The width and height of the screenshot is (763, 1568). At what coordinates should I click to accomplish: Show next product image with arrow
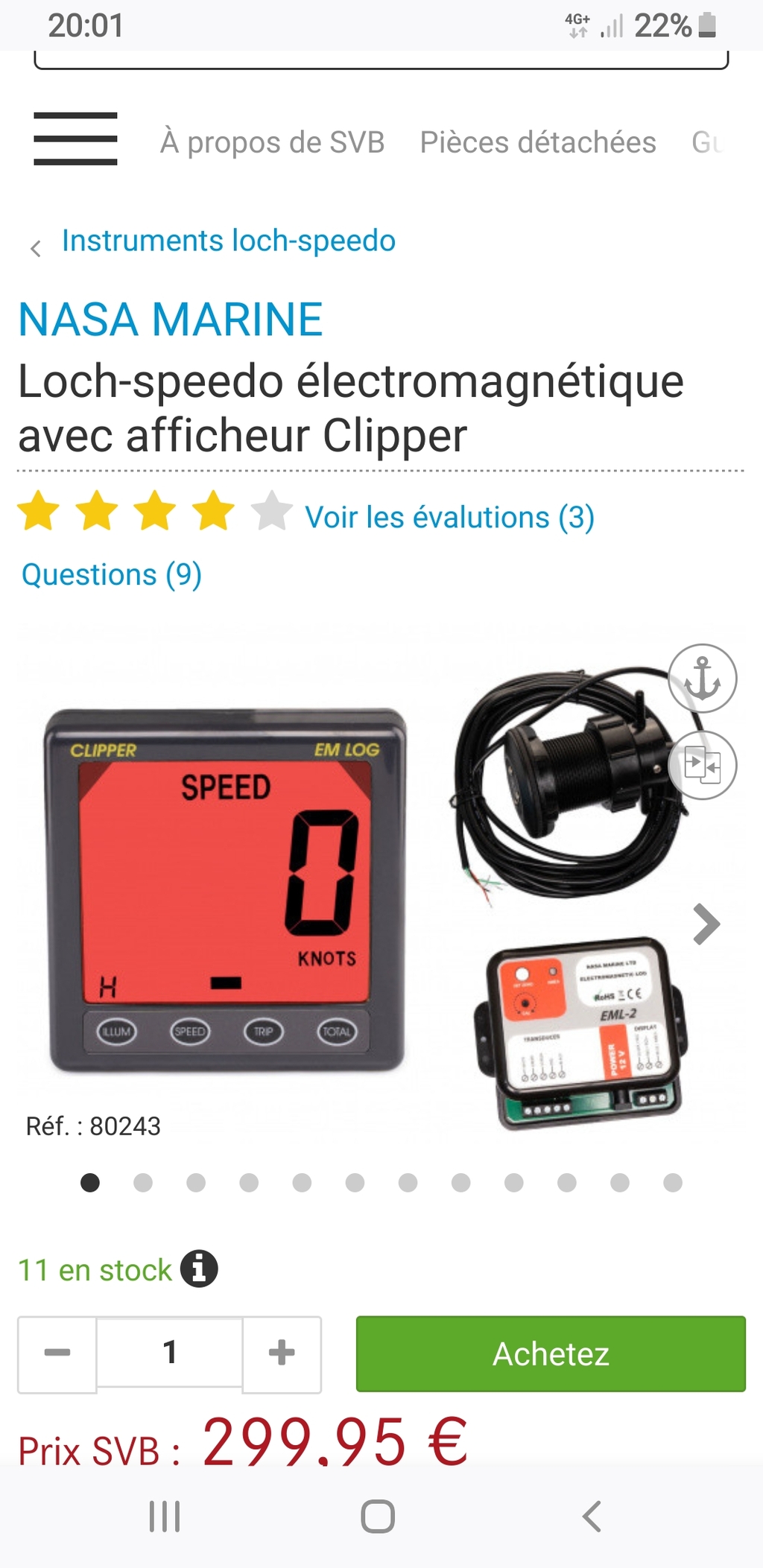pos(706,924)
